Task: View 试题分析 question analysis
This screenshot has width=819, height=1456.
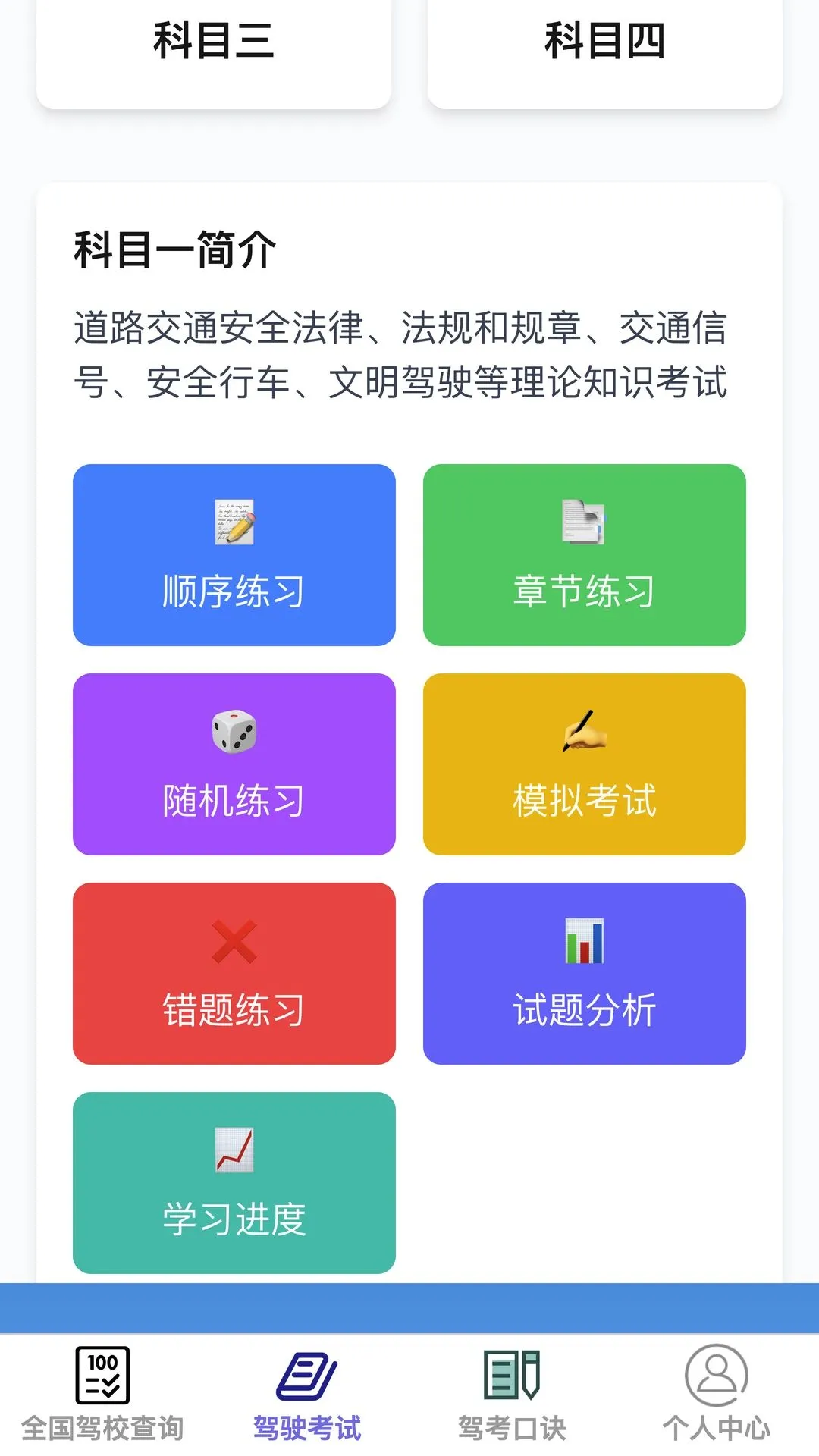Action: (x=585, y=974)
